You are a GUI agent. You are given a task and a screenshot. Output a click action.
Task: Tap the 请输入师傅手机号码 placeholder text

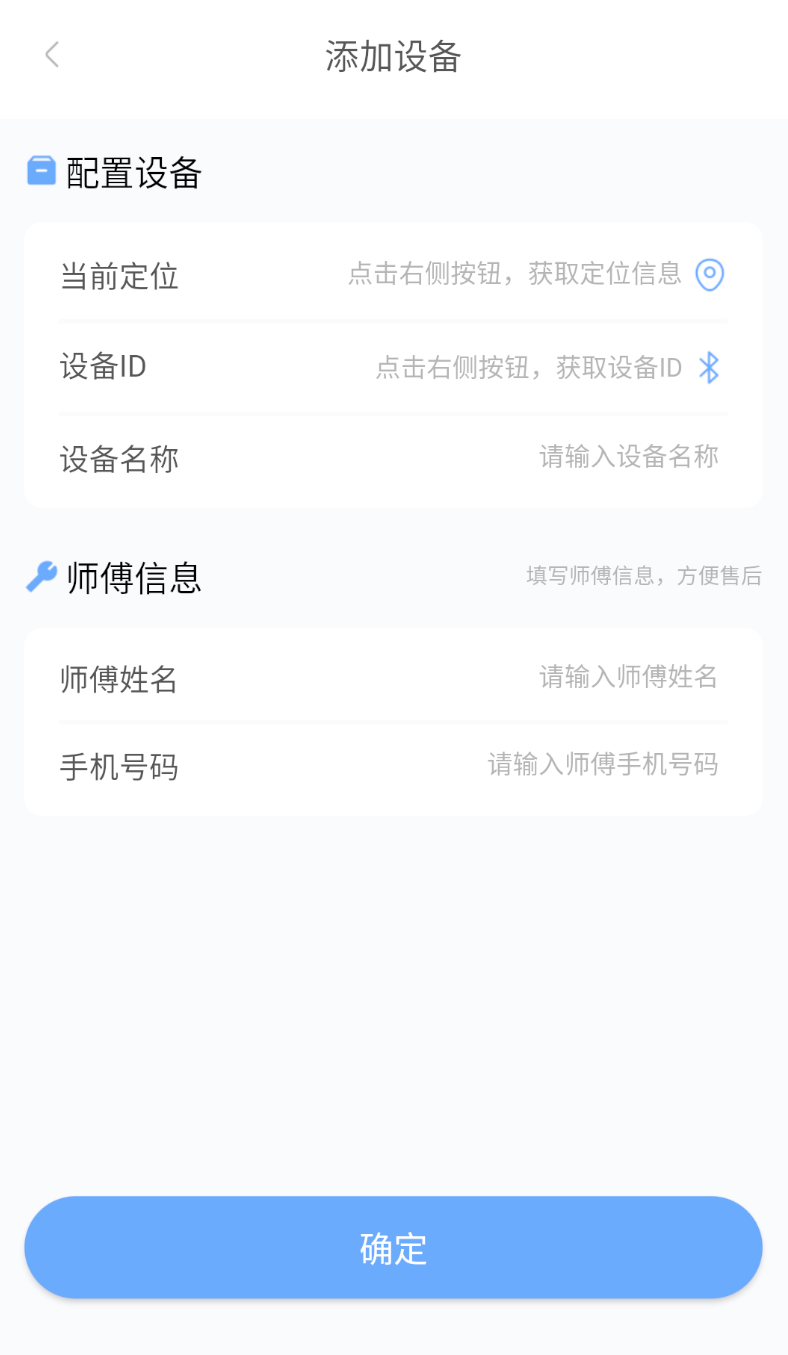coord(603,765)
